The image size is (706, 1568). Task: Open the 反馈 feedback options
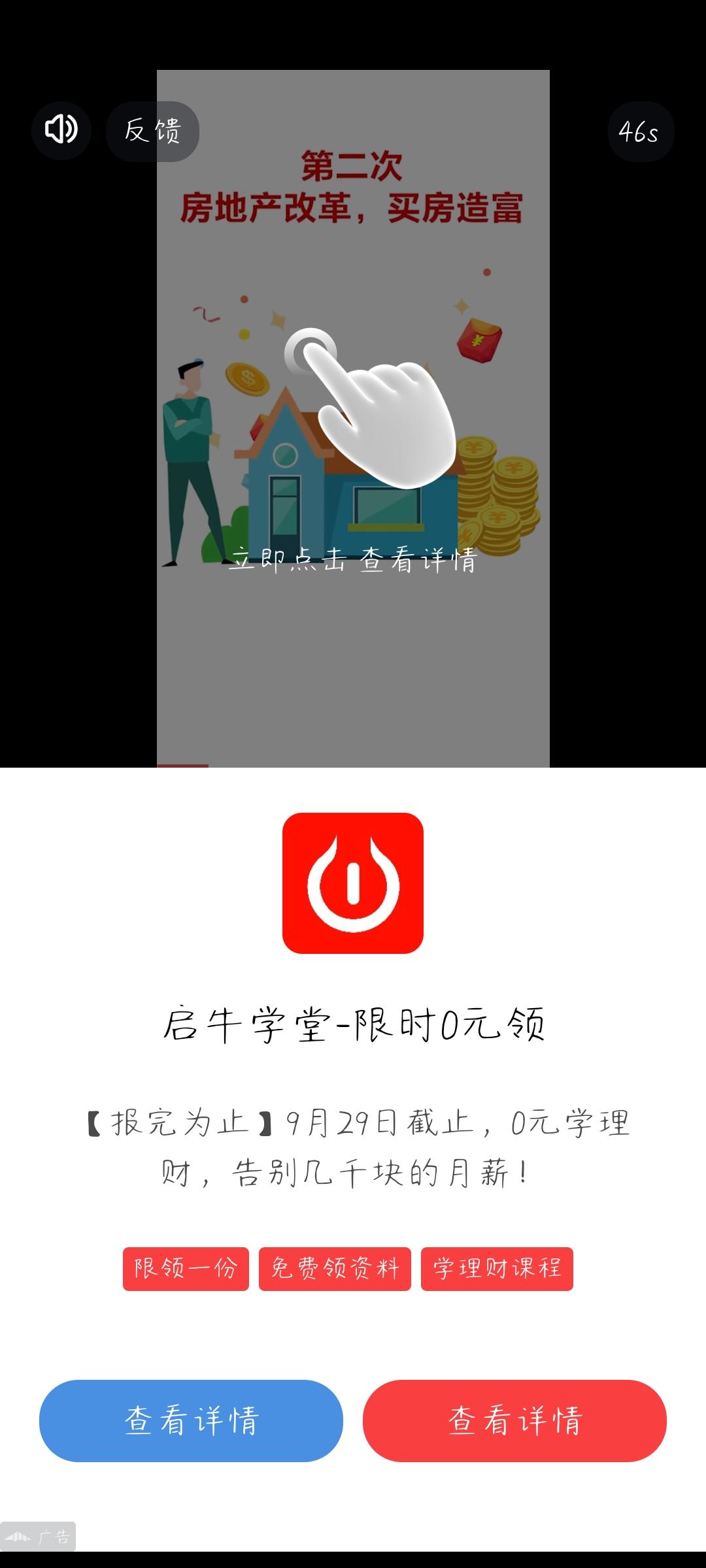click(x=152, y=130)
